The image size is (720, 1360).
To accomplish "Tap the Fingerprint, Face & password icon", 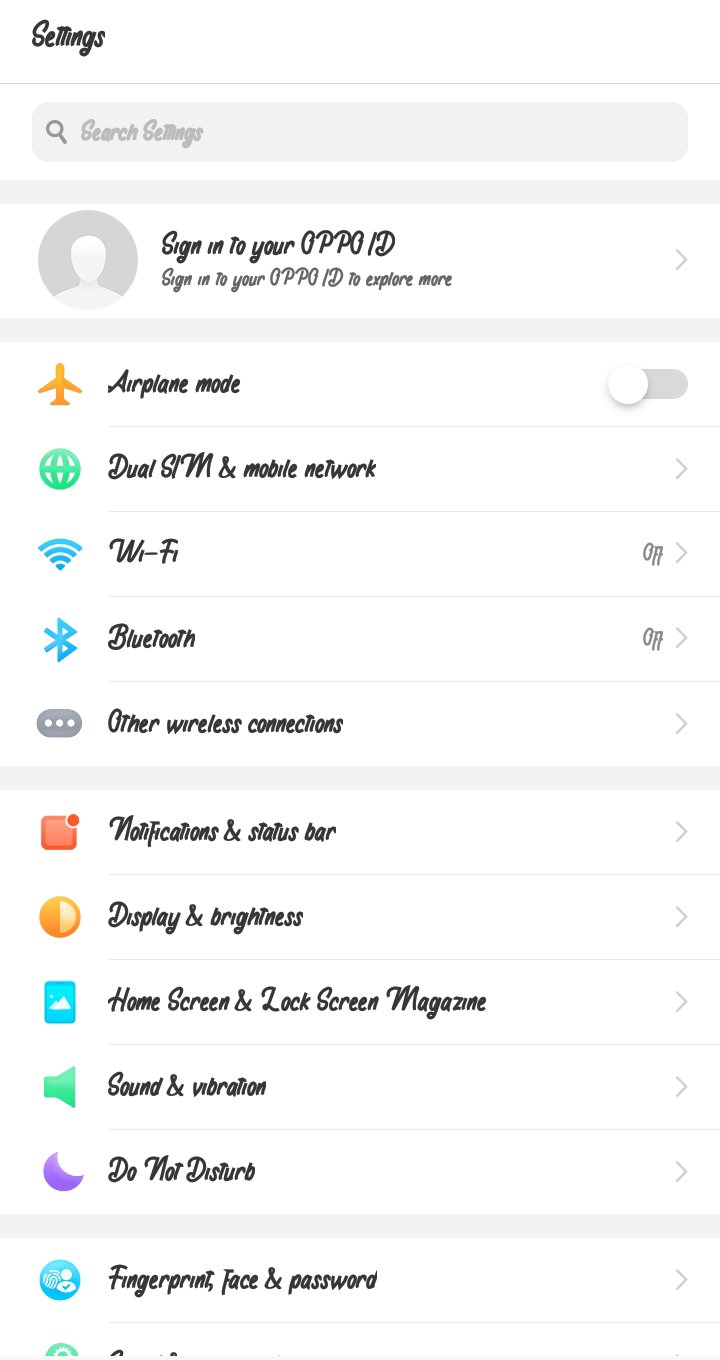I will coord(59,1280).
